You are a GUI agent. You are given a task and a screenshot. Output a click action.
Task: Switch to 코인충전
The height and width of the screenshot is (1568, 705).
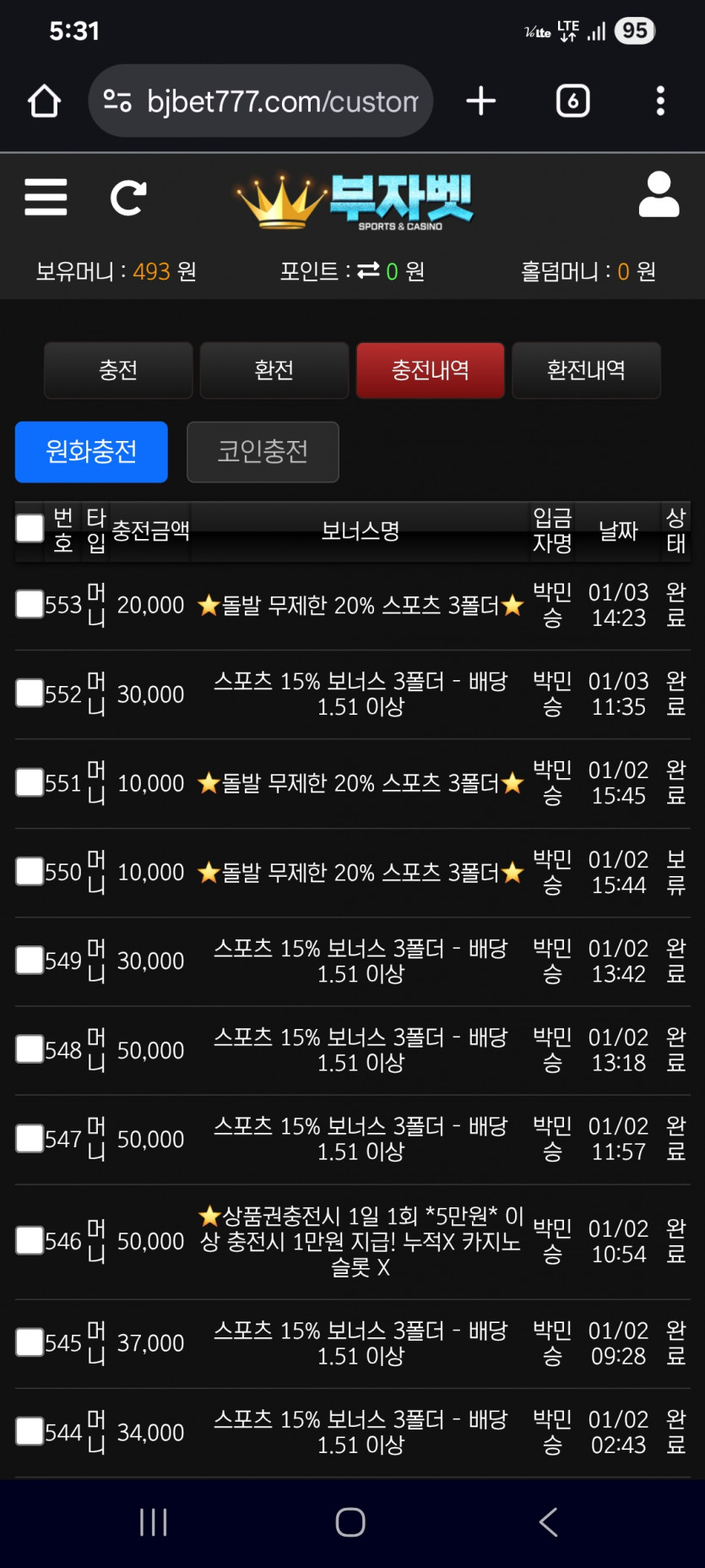tap(263, 452)
